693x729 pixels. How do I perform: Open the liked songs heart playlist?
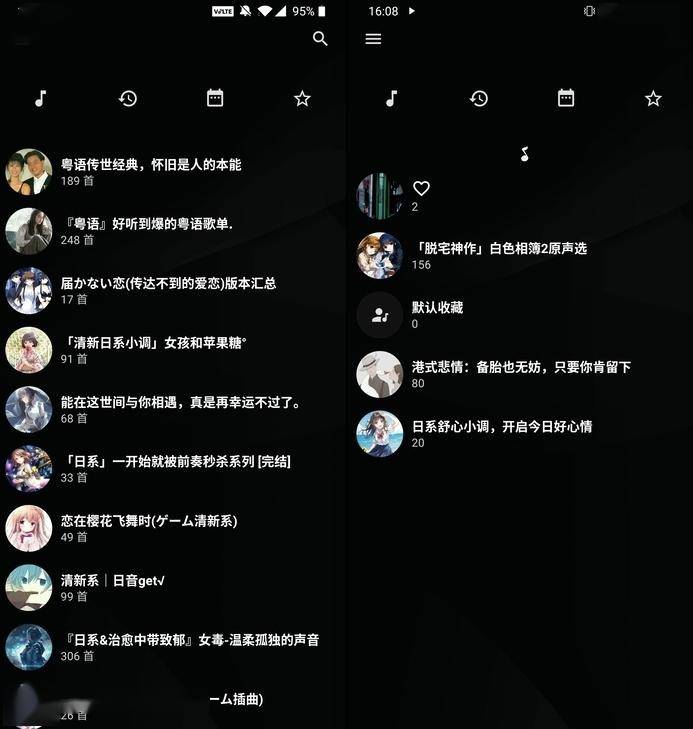tap(421, 195)
